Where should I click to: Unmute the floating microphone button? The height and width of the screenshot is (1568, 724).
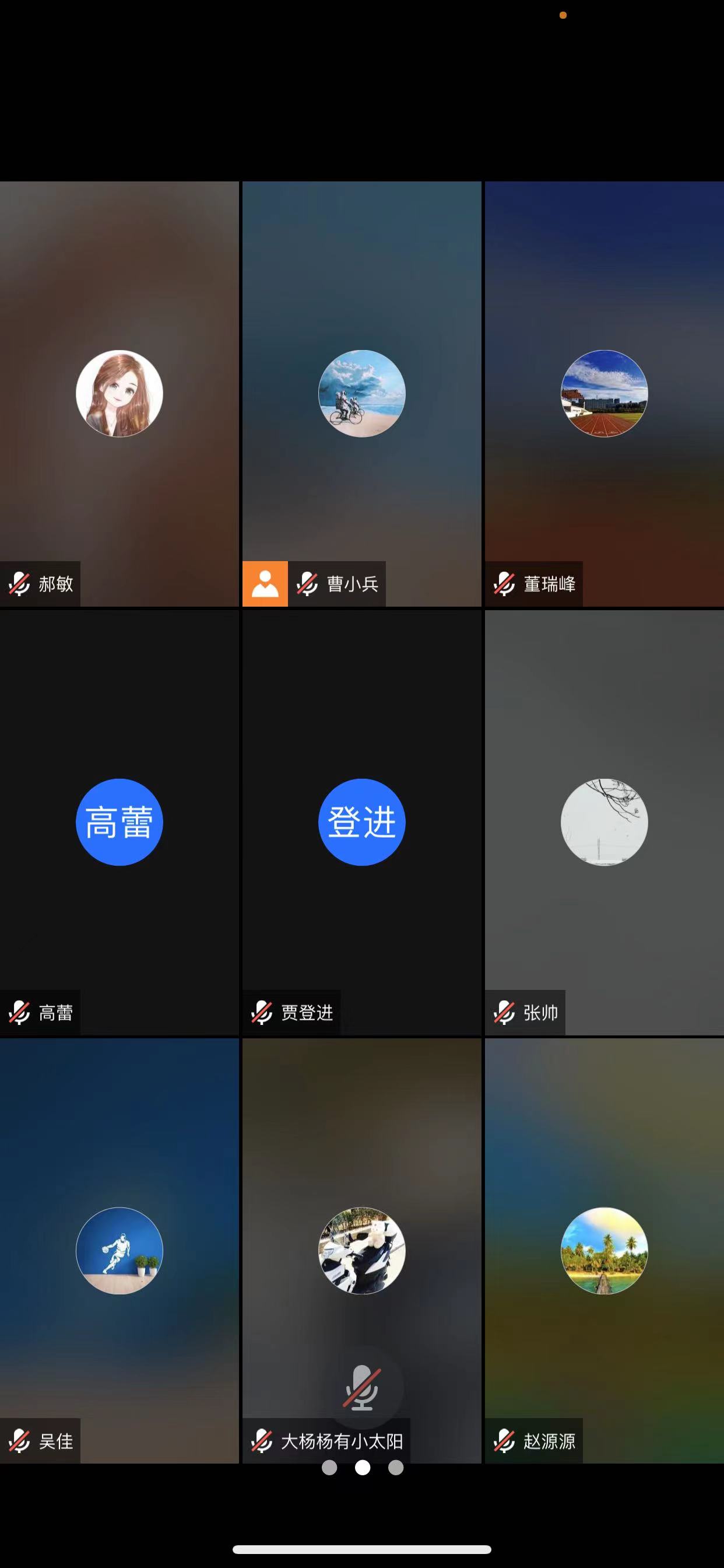(362, 1388)
